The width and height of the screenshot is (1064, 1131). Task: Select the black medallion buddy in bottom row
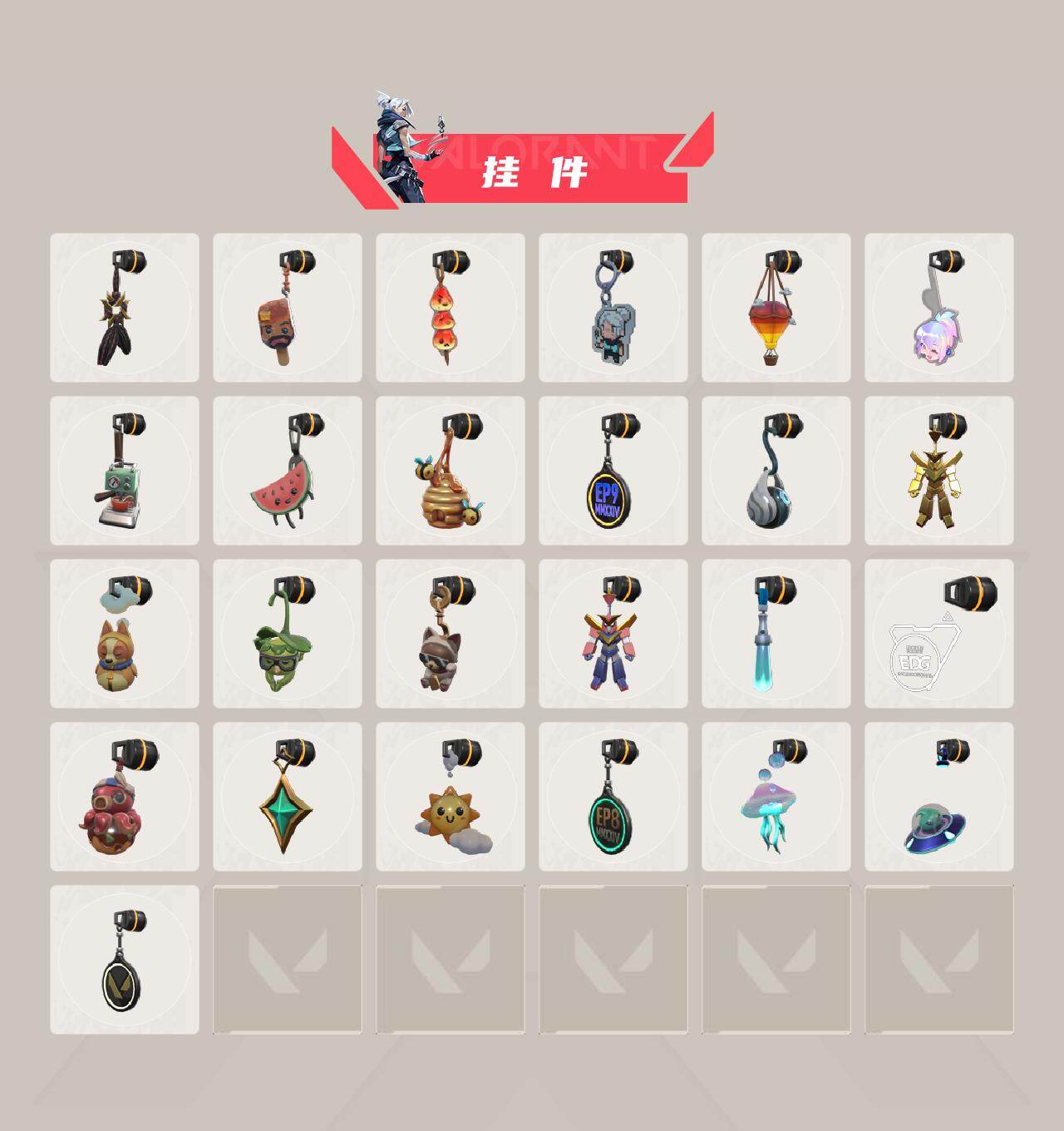click(x=123, y=973)
